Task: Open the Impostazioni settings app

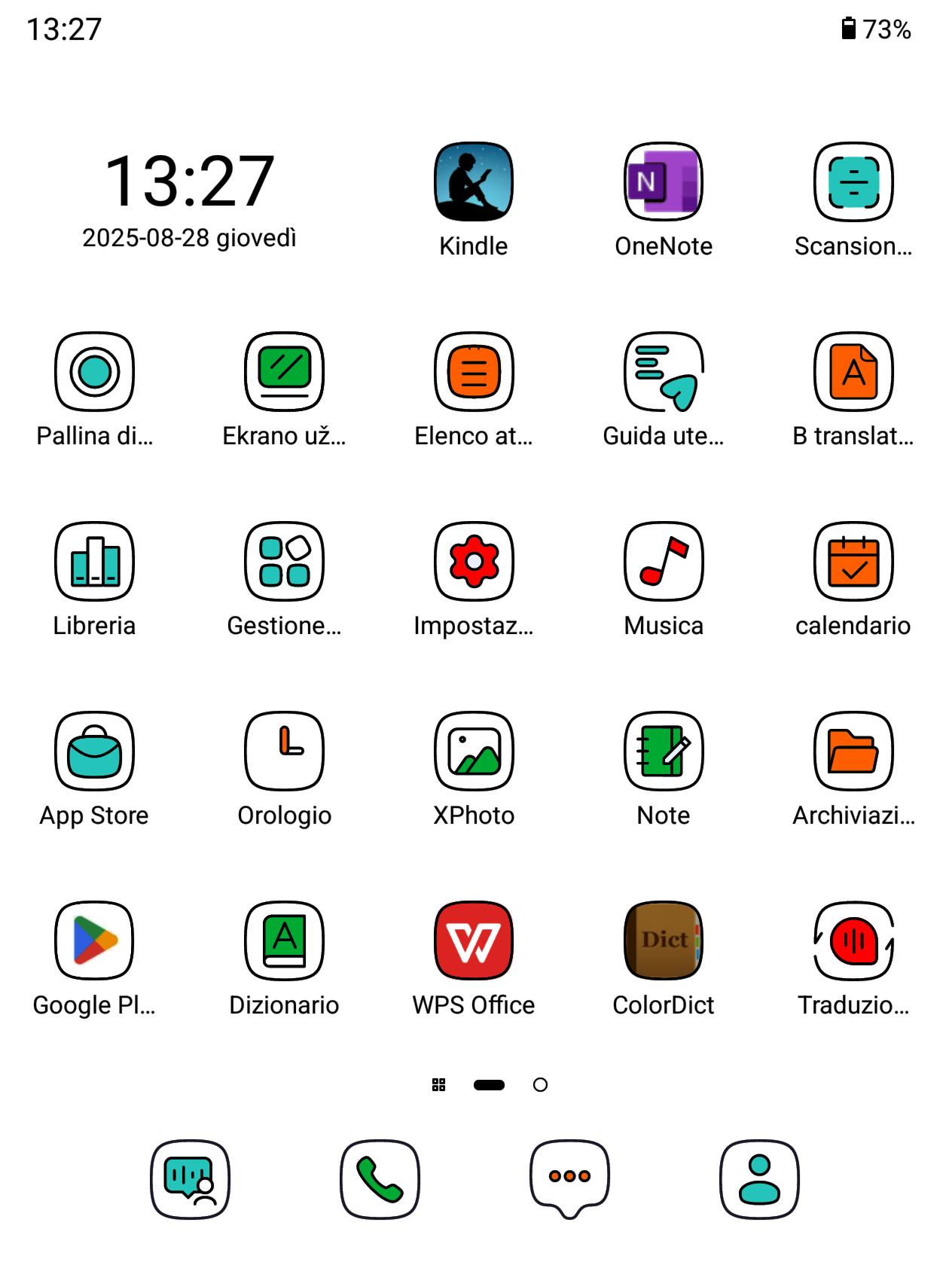Action: pyautogui.click(x=474, y=561)
